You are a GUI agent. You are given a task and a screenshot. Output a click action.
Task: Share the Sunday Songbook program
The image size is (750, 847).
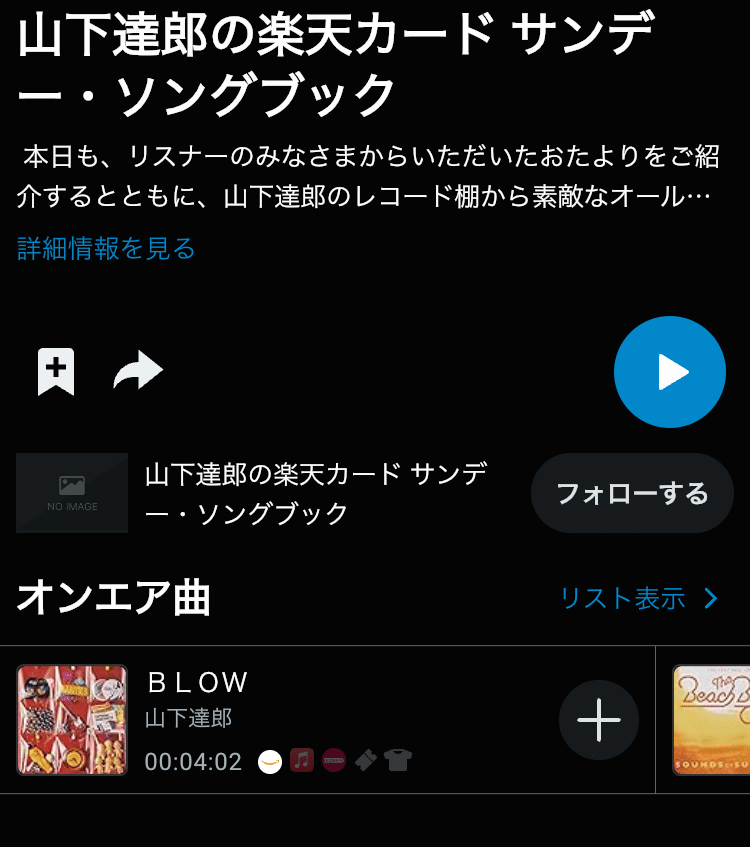pos(139,371)
